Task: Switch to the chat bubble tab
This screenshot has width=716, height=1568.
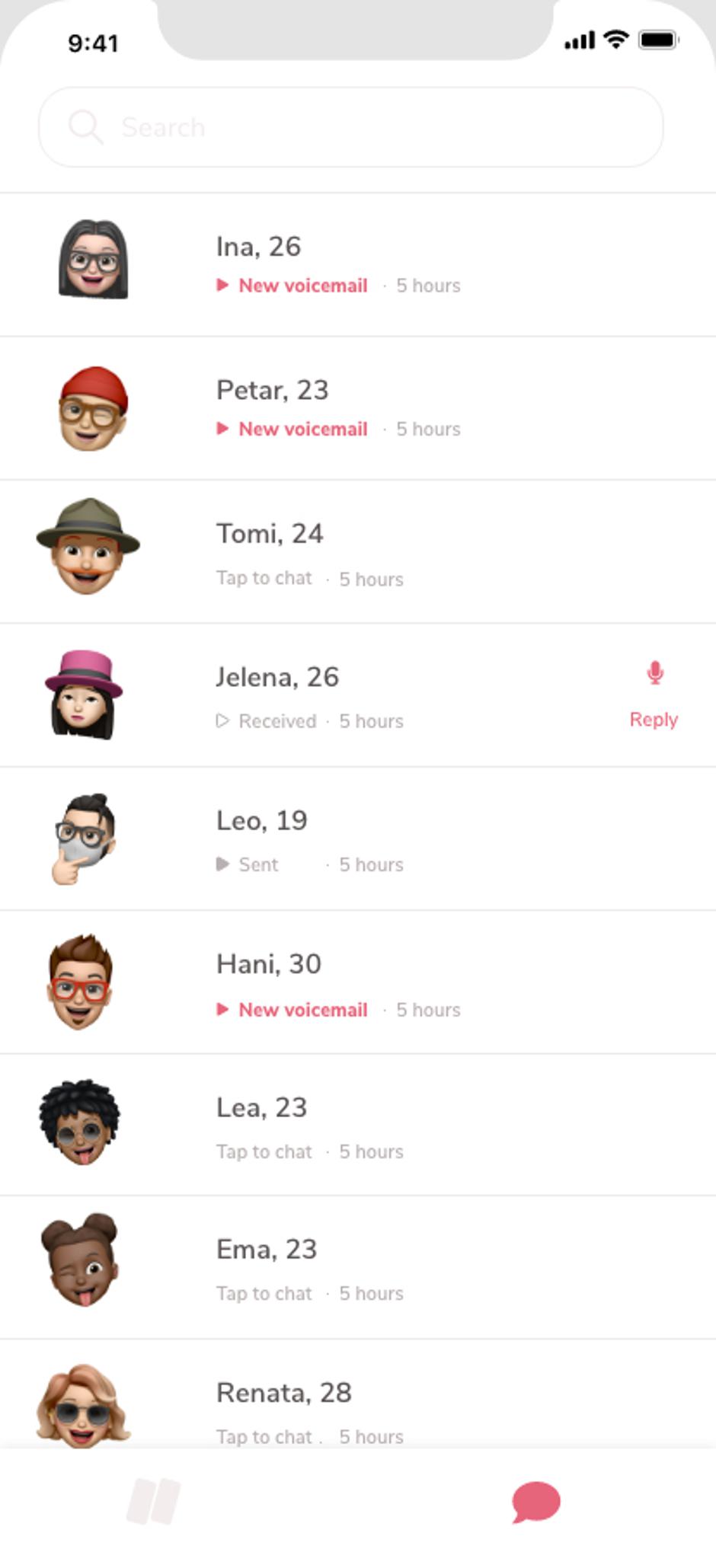Action: [x=535, y=1501]
